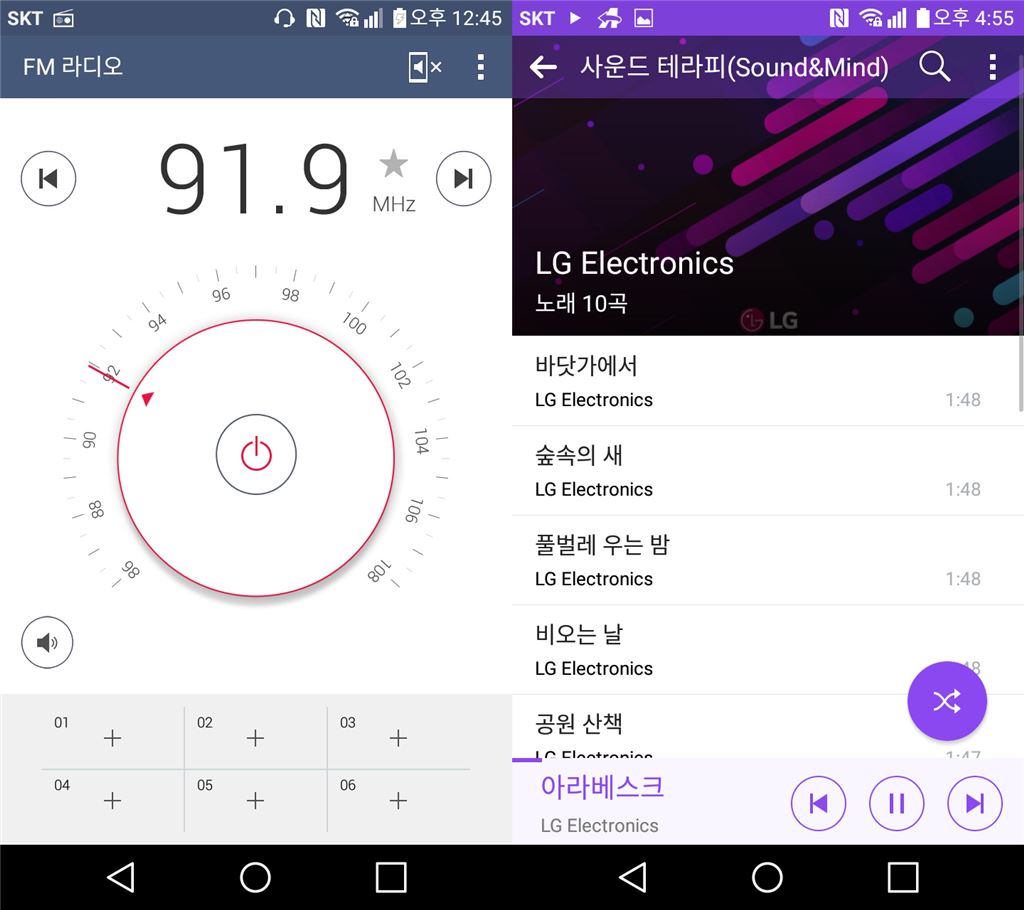Open the FM radio overflow menu
The width and height of the screenshot is (1024, 910).
(481, 67)
